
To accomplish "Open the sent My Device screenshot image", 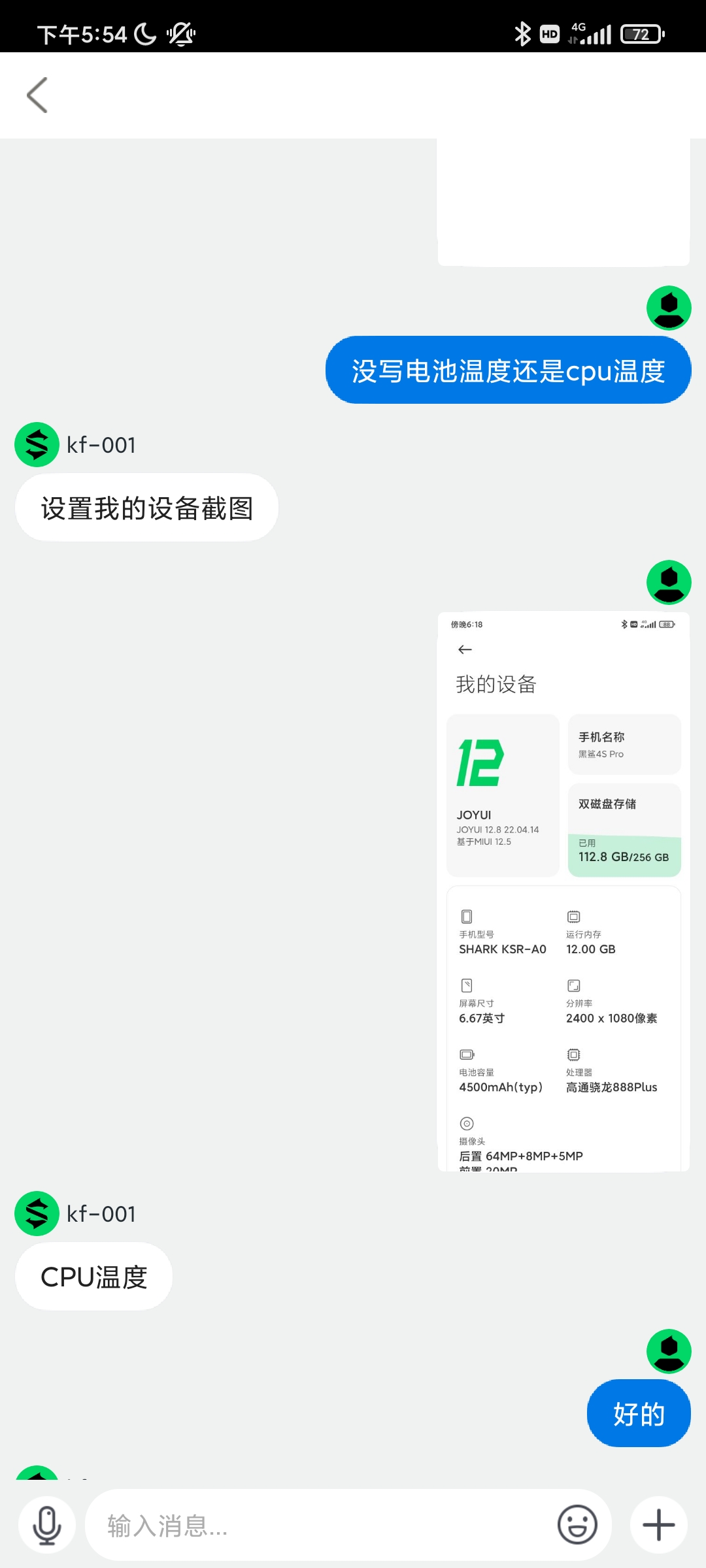I will pyautogui.click(x=563, y=891).
